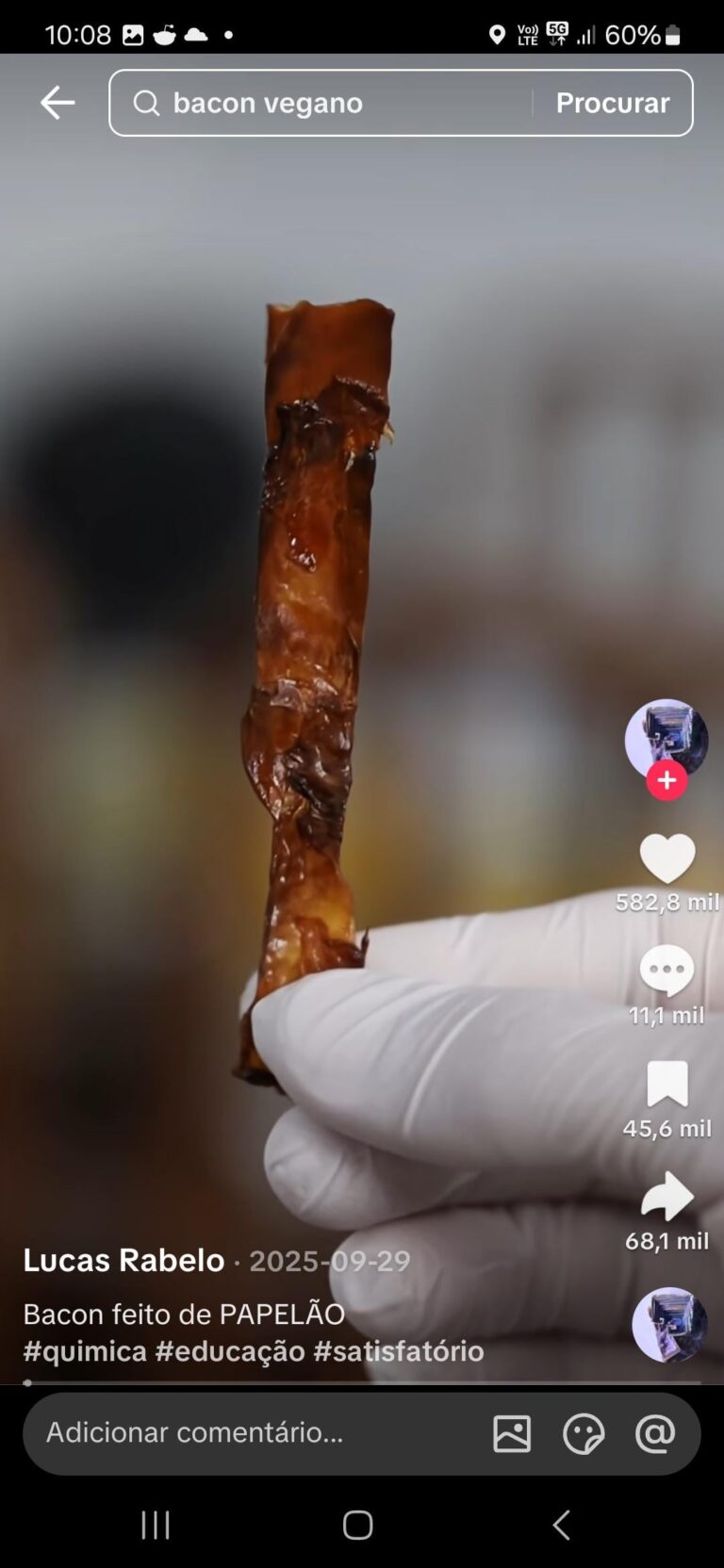Like this video with the heart
The image size is (724, 1568).
[x=666, y=858]
